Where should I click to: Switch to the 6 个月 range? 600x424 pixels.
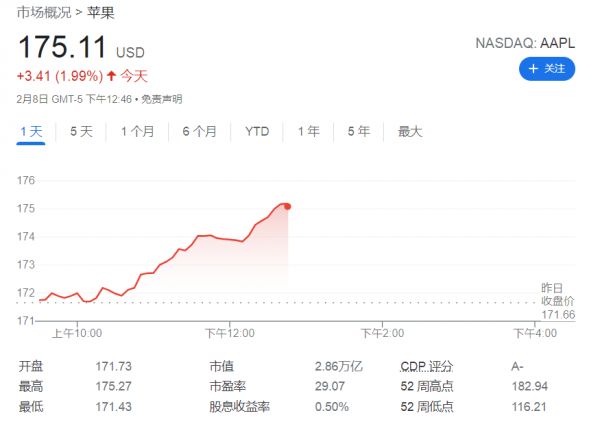pyautogui.click(x=200, y=131)
